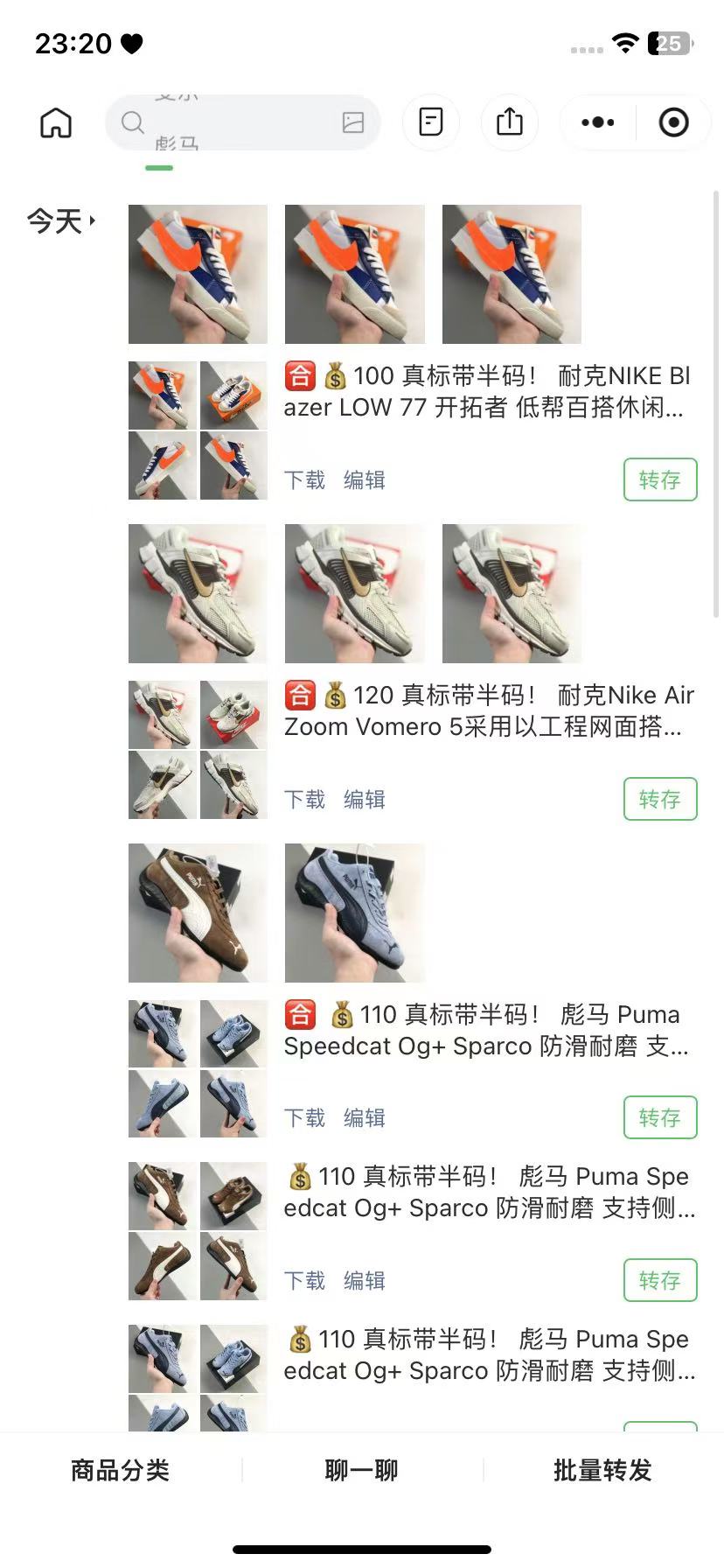Expand the 今天 date filter
Screen dimensions: 724x1568
point(61,220)
